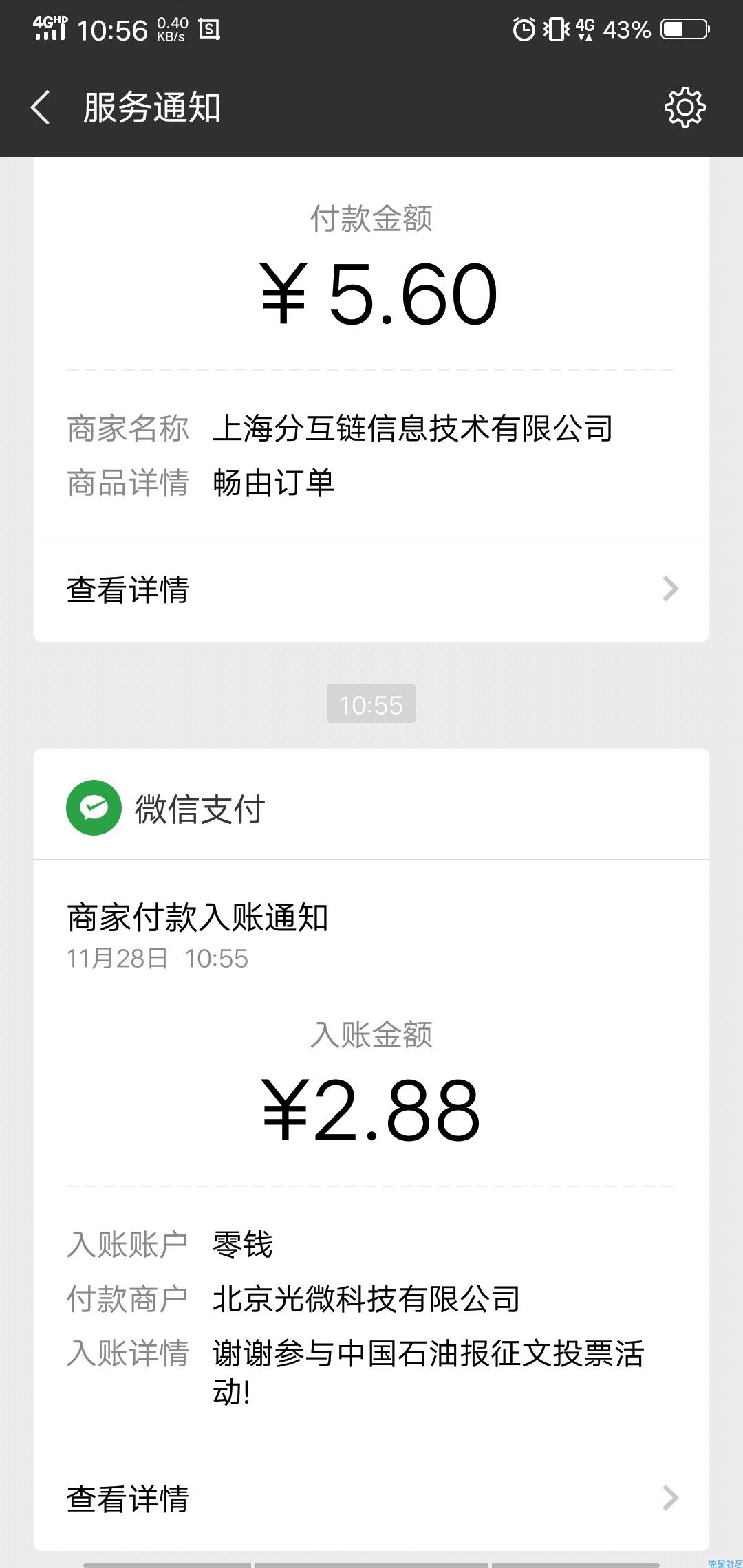The width and height of the screenshot is (743, 1568).
Task: Go back from 服务通知
Action: [x=41, y=108]
